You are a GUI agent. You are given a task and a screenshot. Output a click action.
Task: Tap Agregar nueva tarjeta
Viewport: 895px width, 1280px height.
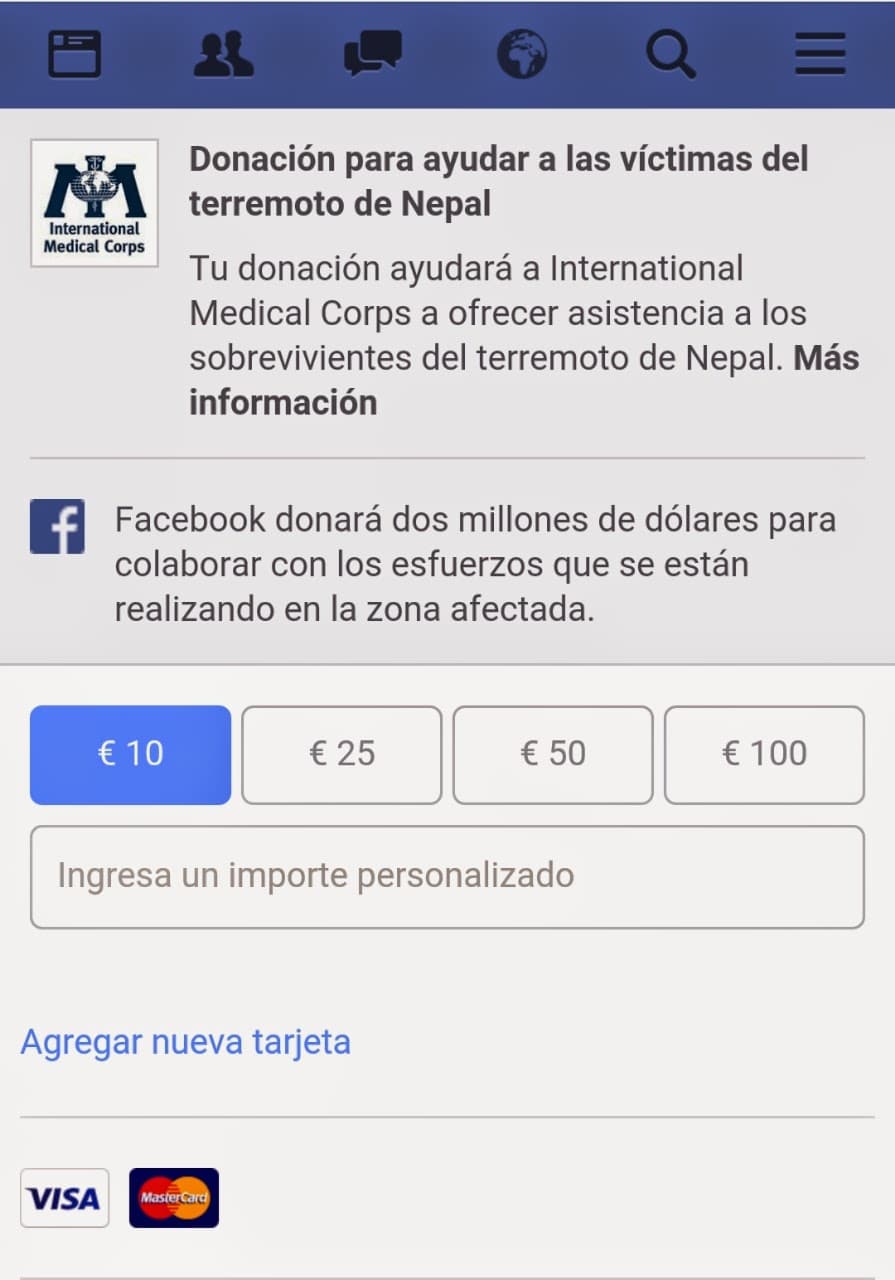click(186, 1042)
